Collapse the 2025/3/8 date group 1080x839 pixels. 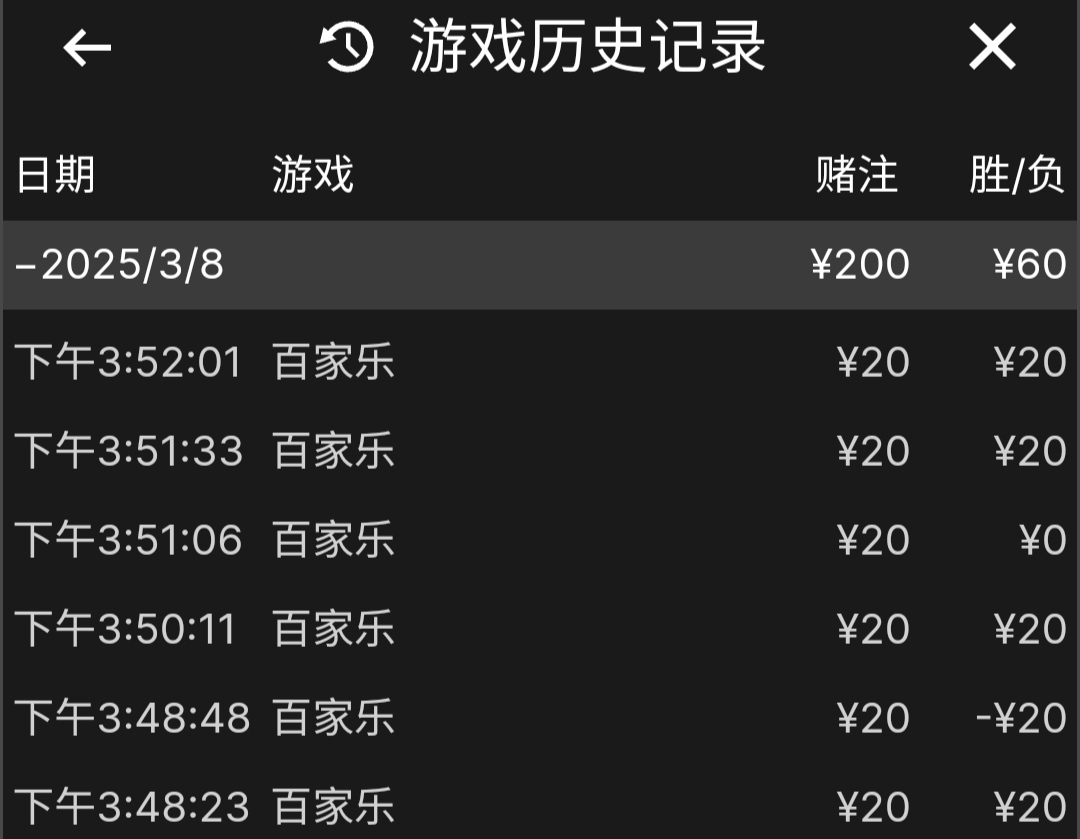tap(120, 265)
